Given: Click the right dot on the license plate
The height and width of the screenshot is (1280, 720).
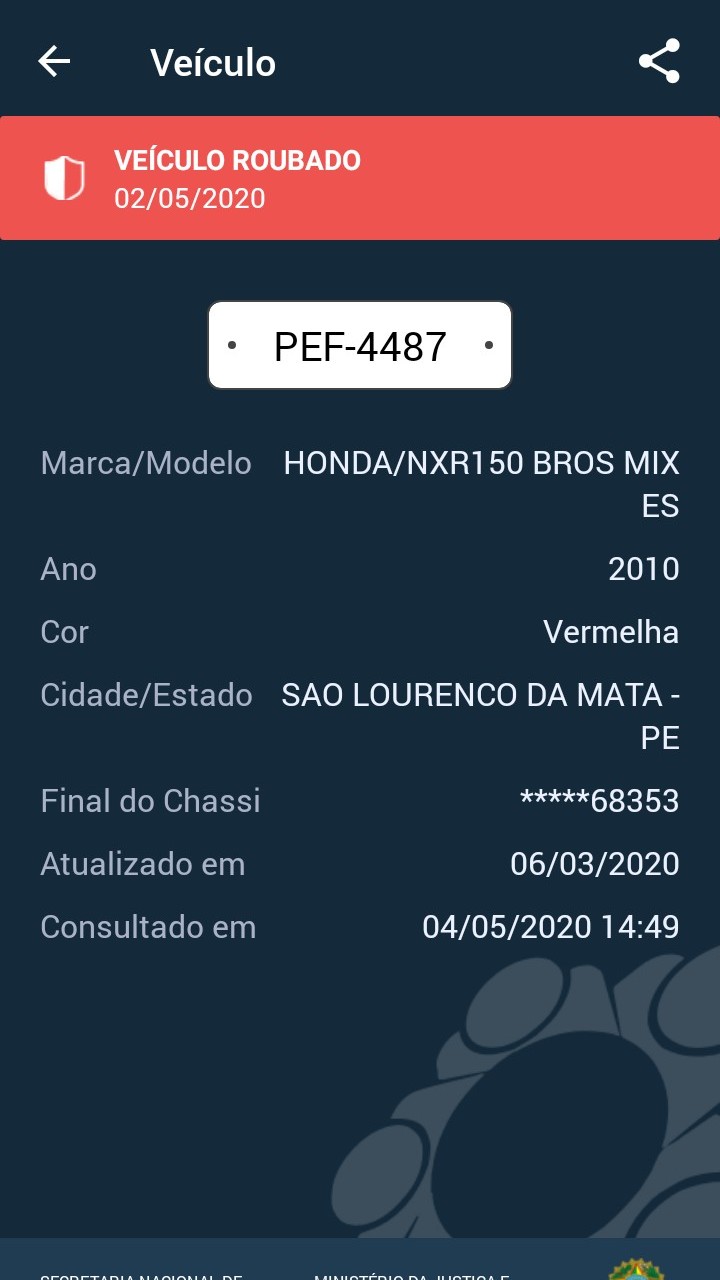Looking at the screenshot, I should coord(488,345).
